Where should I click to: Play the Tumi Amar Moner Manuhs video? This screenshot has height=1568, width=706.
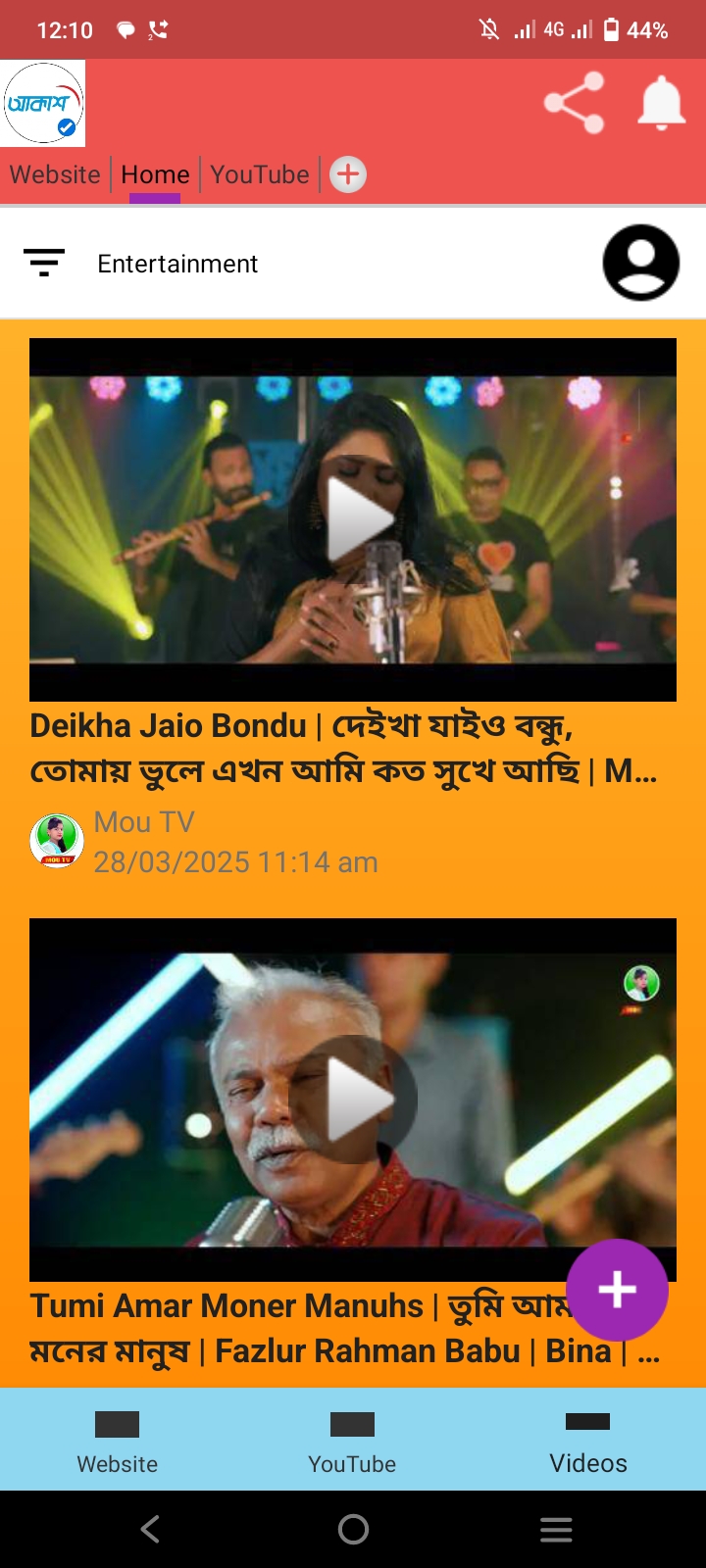click(353, 1100)
